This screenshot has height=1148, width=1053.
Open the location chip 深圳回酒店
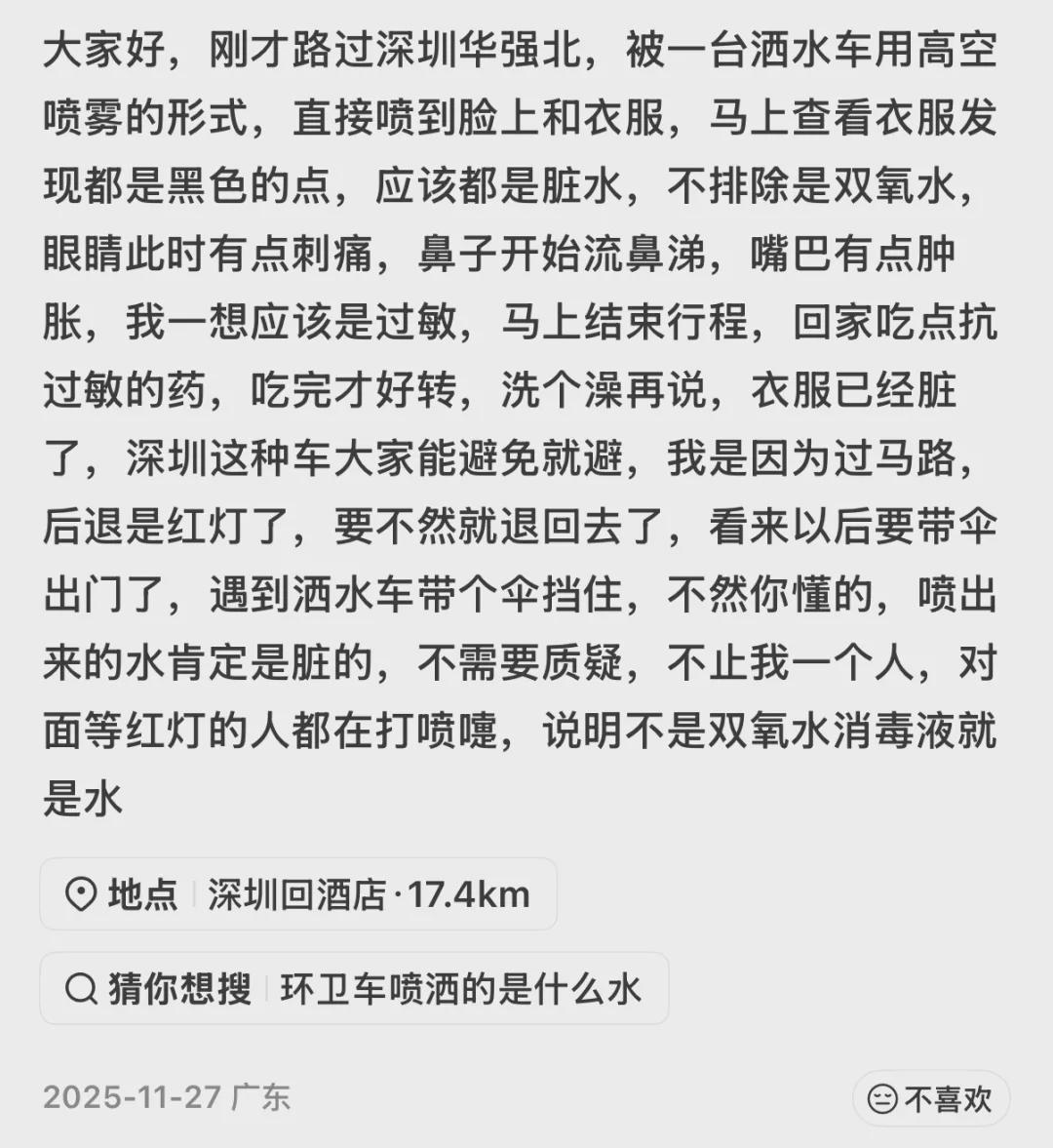[298, 893]
